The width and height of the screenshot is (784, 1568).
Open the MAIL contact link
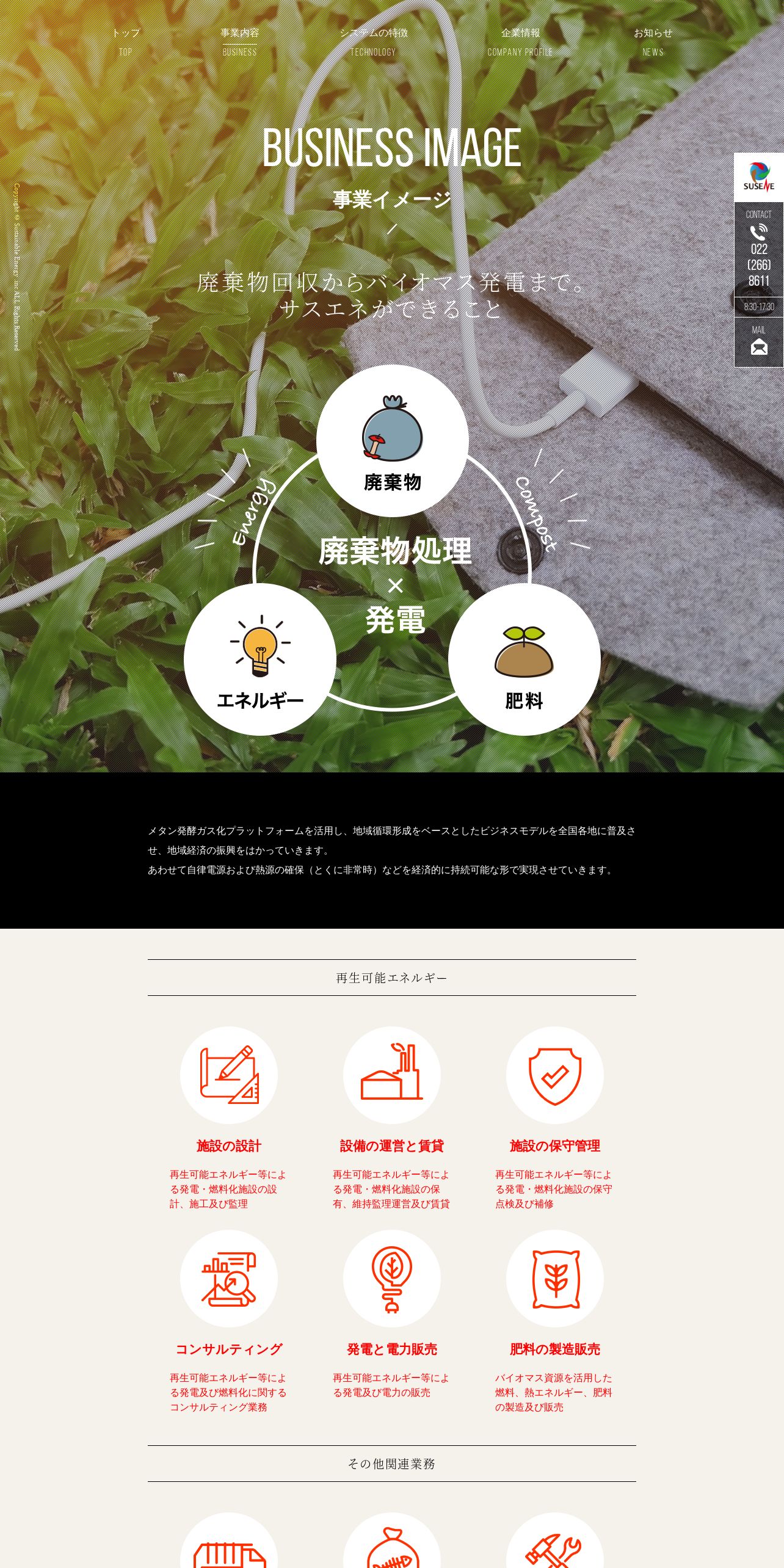759,342
